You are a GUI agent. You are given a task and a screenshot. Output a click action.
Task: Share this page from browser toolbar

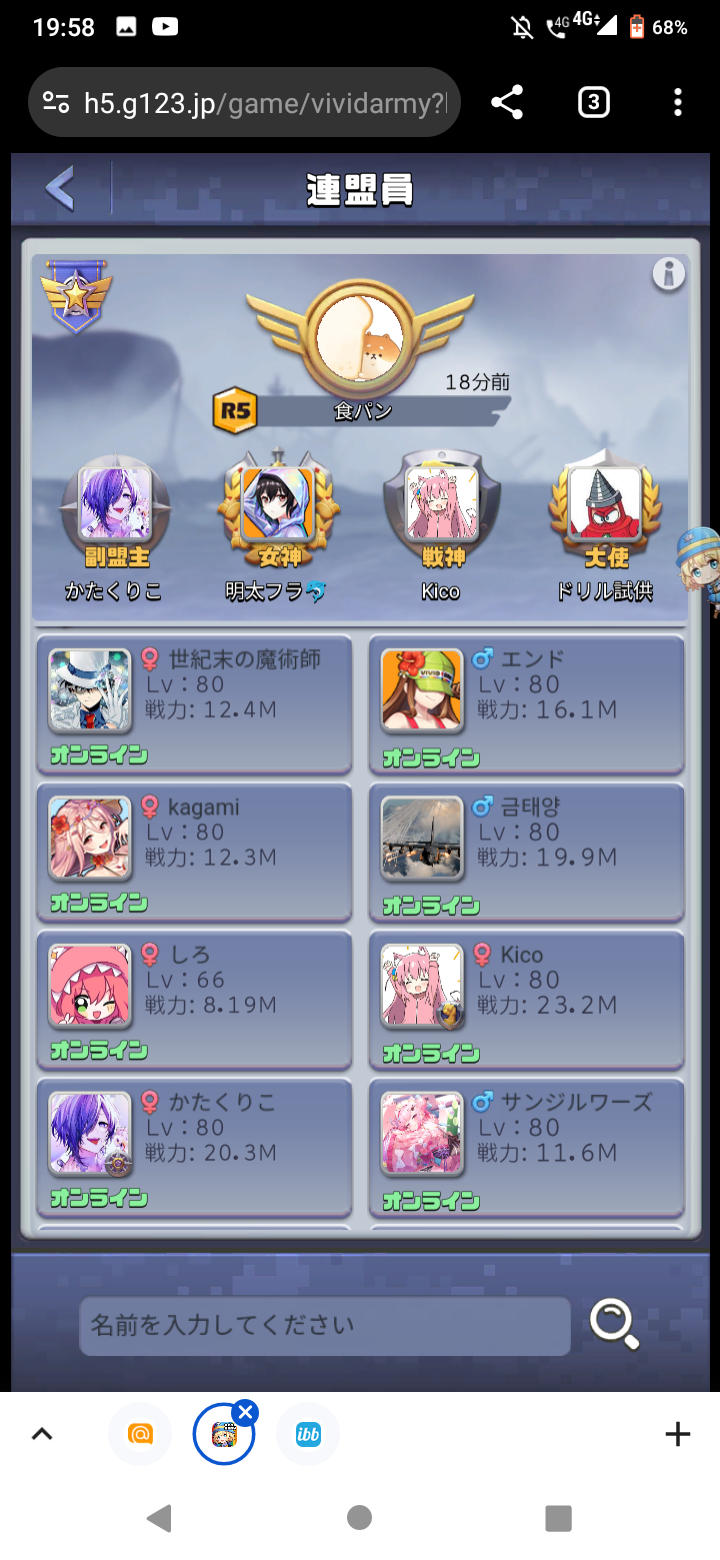(x=507, y=102)
